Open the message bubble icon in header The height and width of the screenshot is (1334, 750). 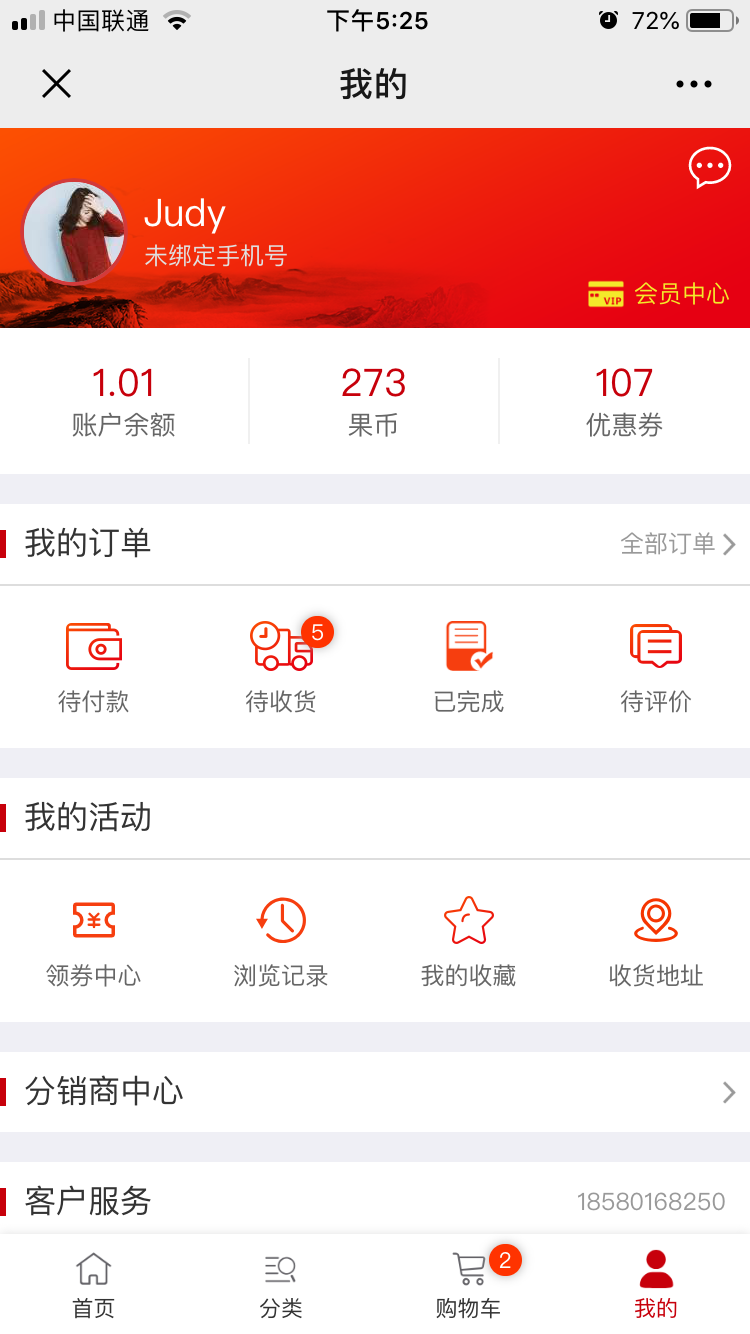pyautogui.click(x=710, y=168)
